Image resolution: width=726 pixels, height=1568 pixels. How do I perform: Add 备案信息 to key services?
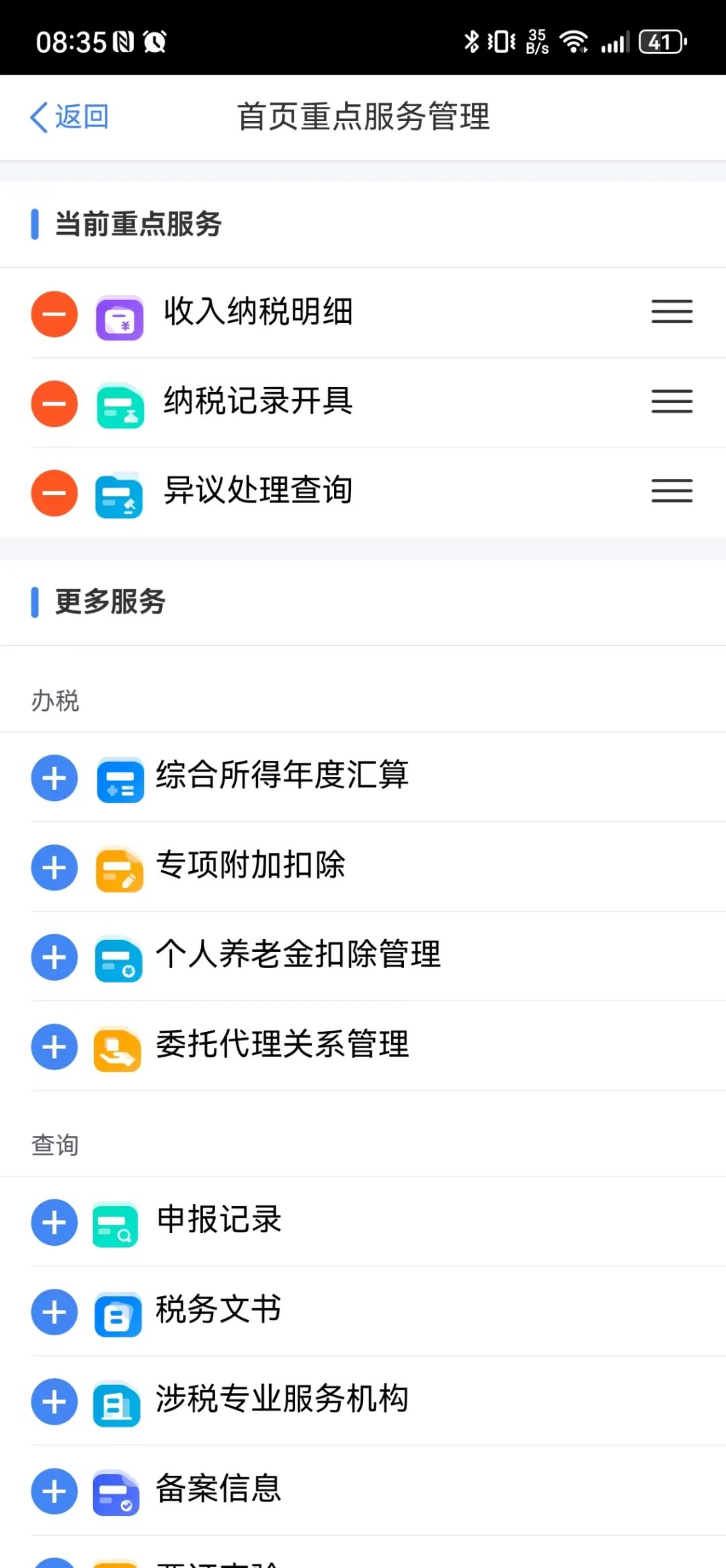point(54,1491)
